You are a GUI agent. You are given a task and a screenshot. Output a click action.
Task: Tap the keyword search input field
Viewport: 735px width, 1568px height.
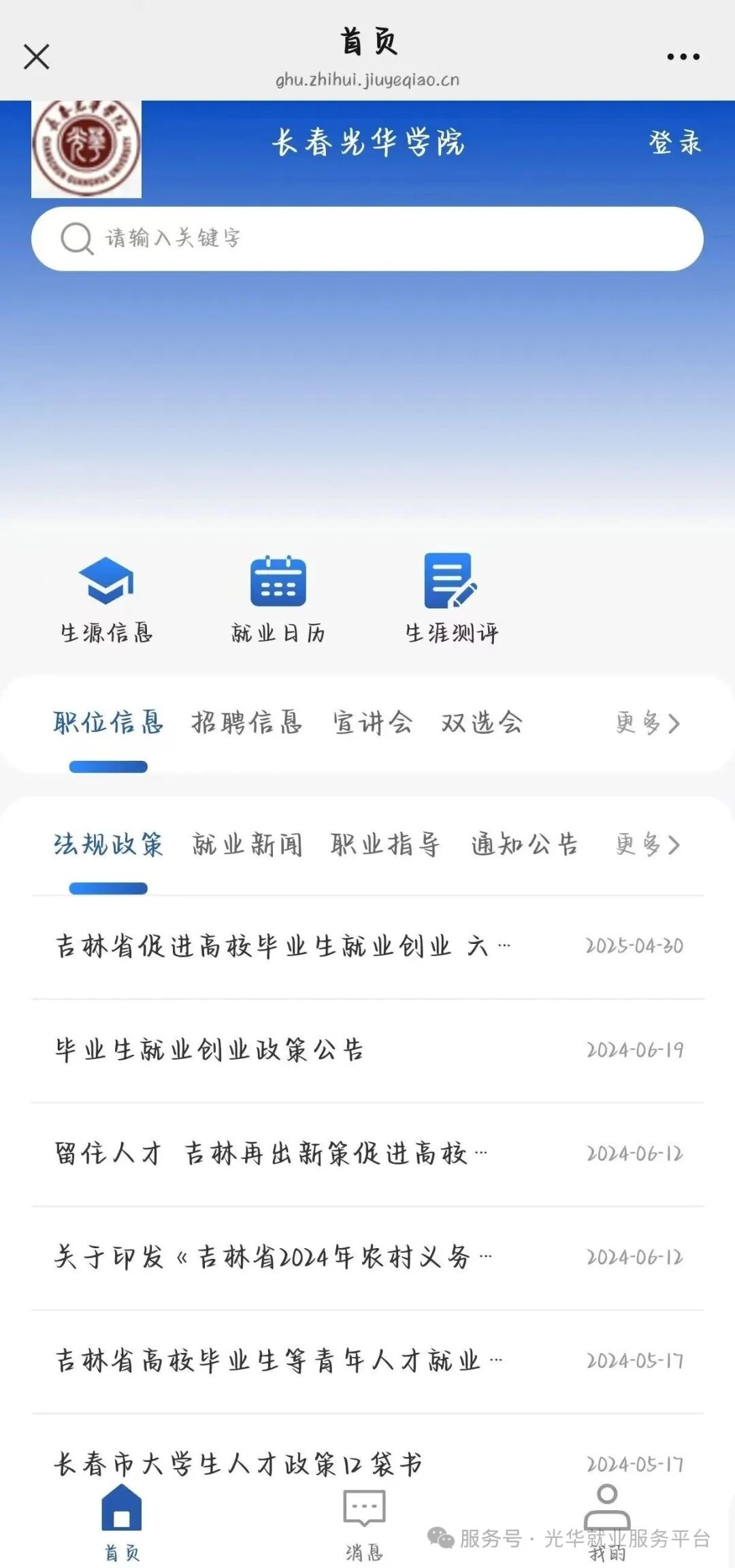pos(367,238)
